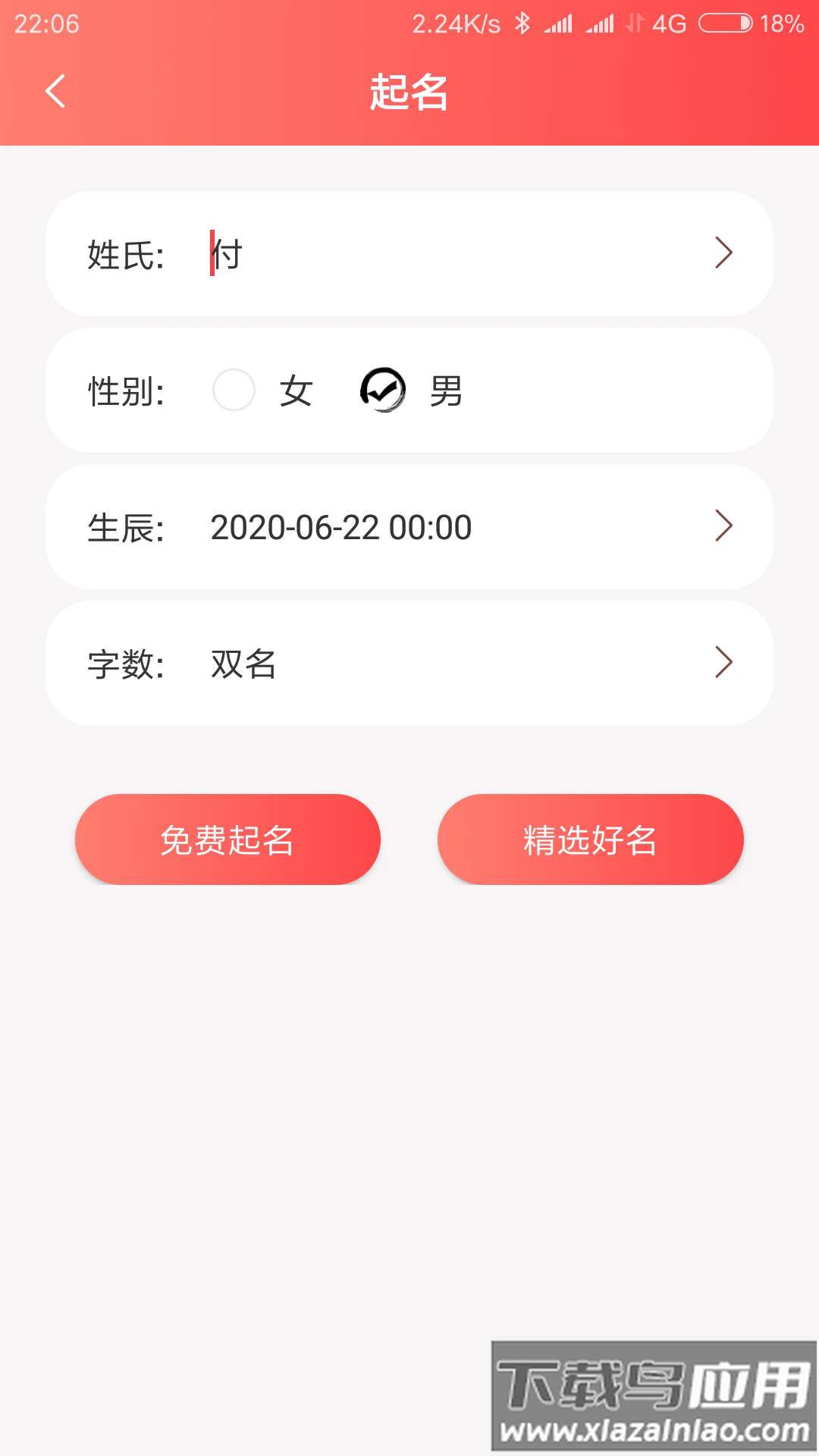
Task: Click the 精选好名 premium names button
Action: point(591,839)
